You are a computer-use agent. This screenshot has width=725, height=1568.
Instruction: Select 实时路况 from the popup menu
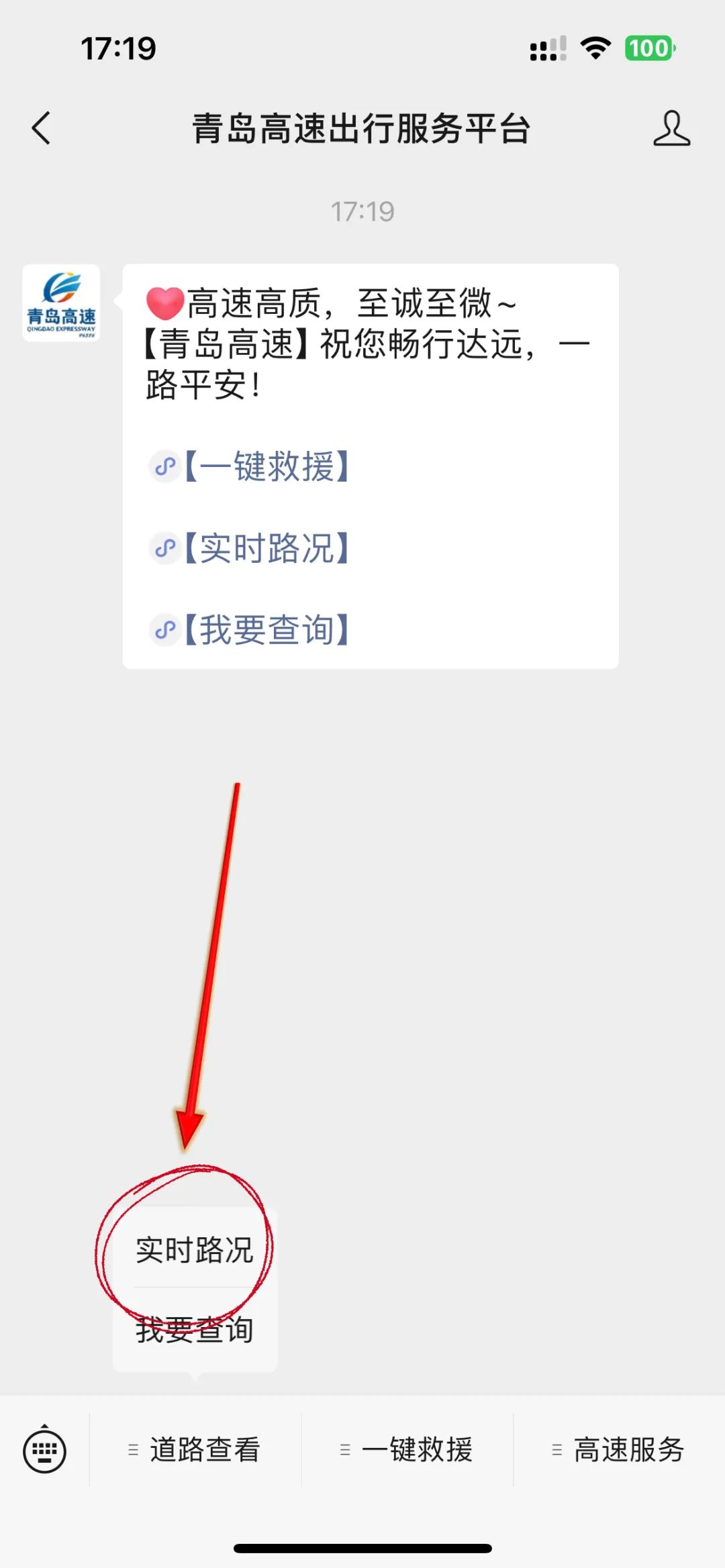click(195, 1250)
